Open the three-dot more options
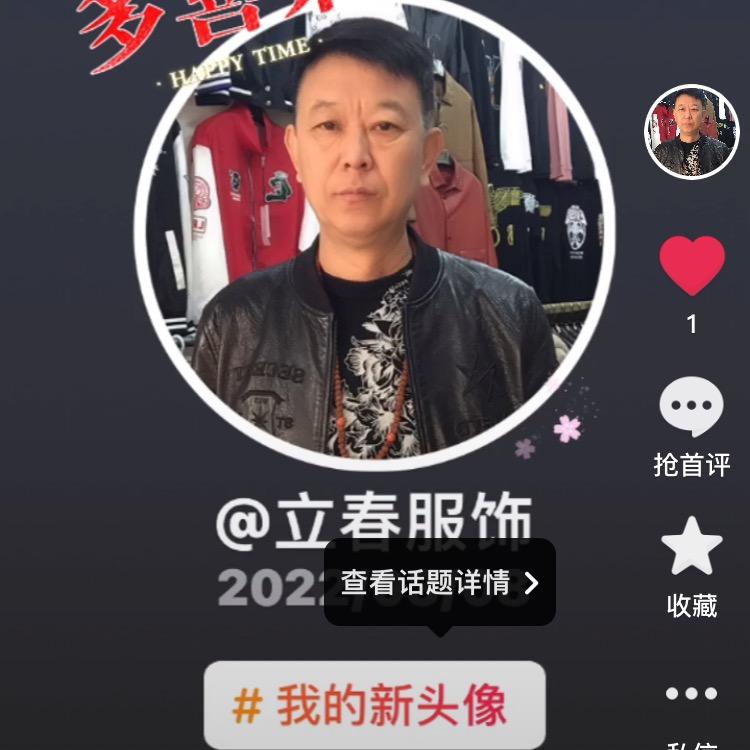The image size is (750, 750). coord(692,693)
